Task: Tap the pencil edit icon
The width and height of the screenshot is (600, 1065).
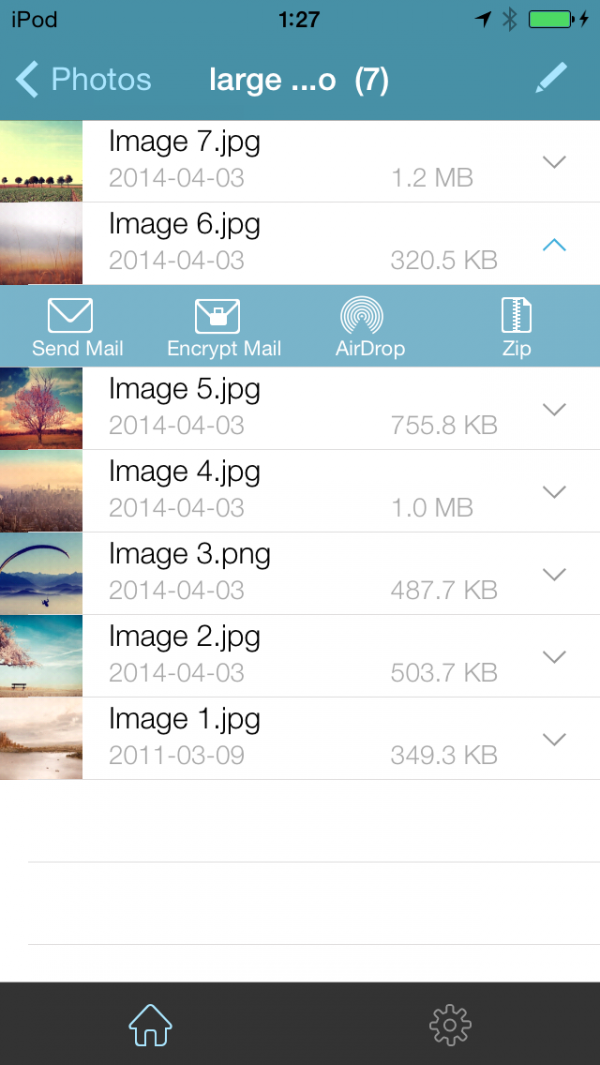Action: click(x=551, y=78)
